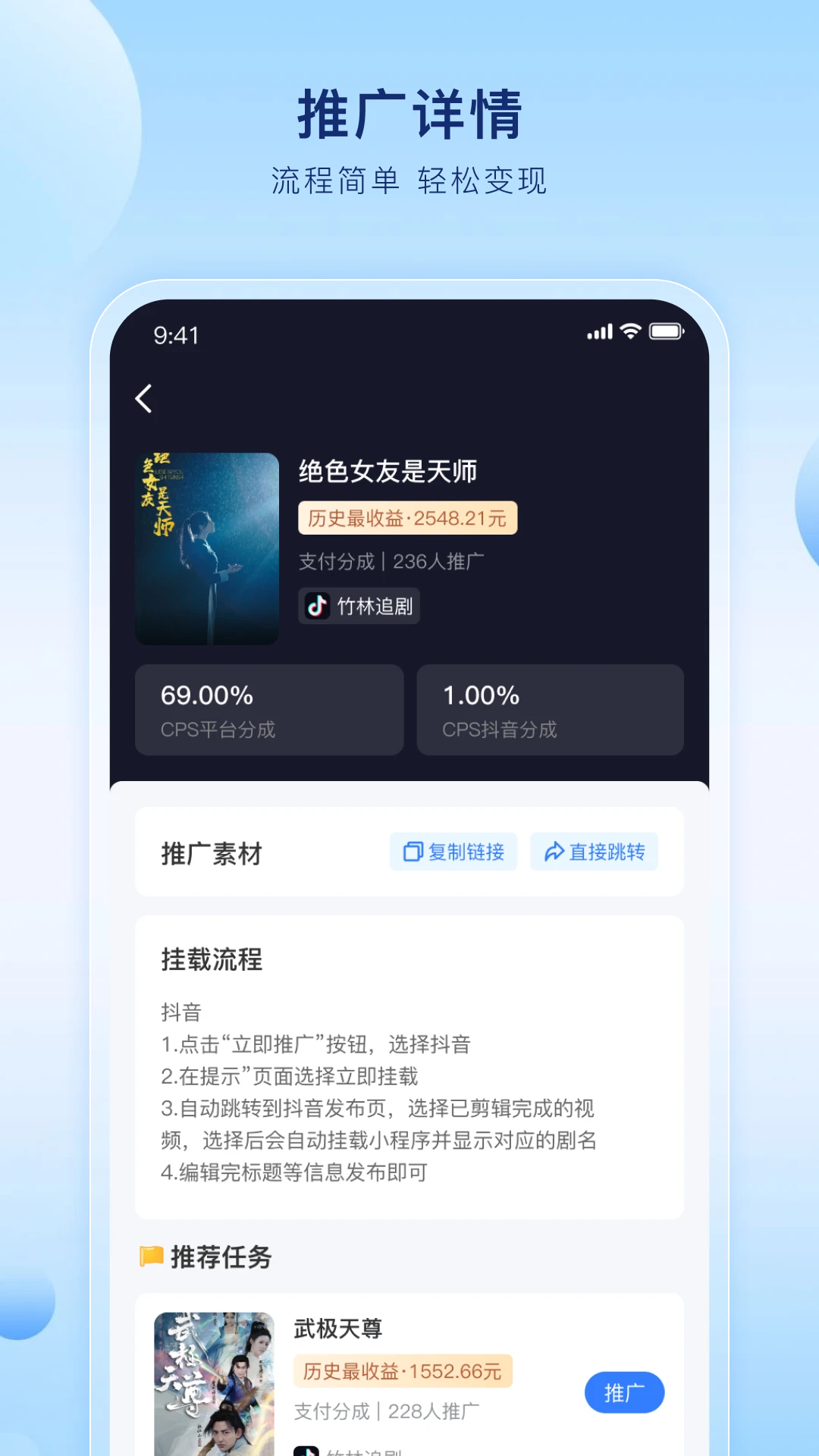Click the 直接跳转 button

(x=594, y=852)
